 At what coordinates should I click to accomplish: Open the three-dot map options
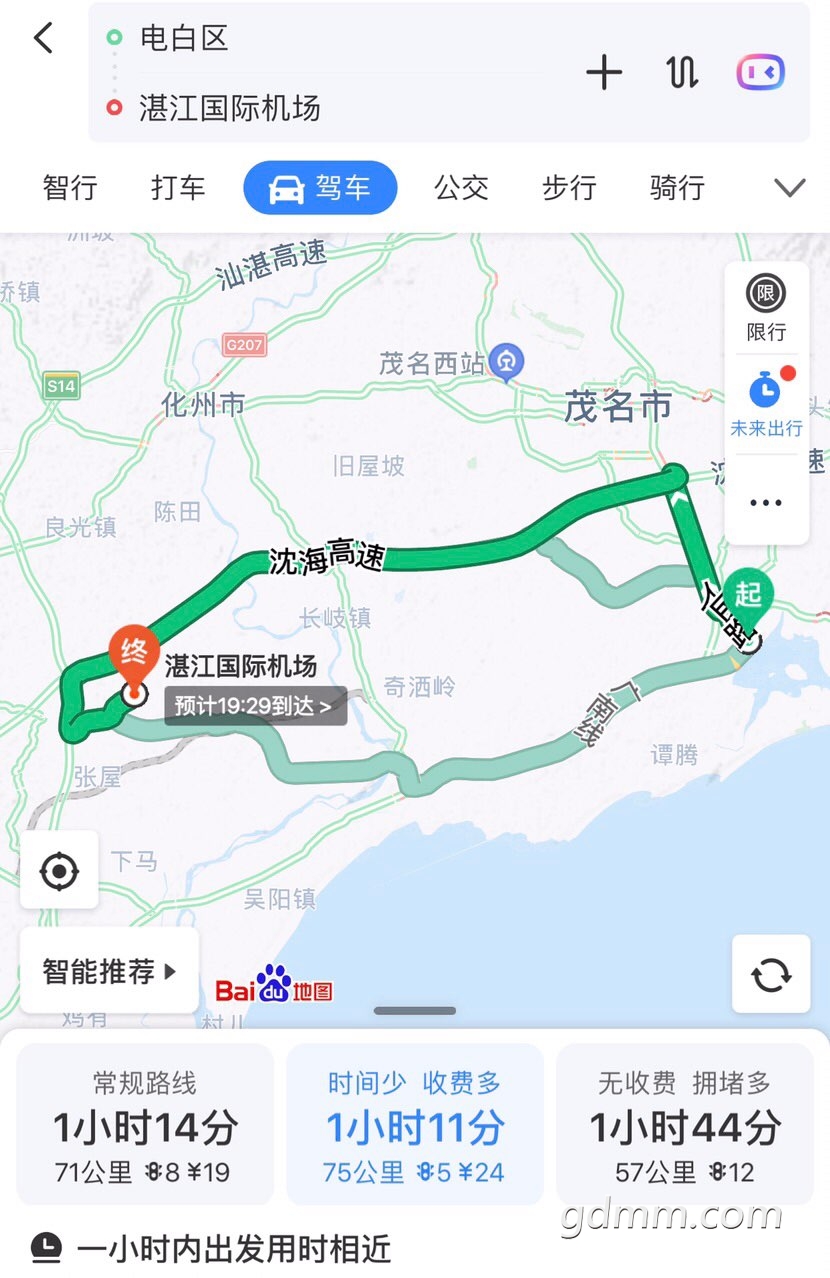point(766,503)
